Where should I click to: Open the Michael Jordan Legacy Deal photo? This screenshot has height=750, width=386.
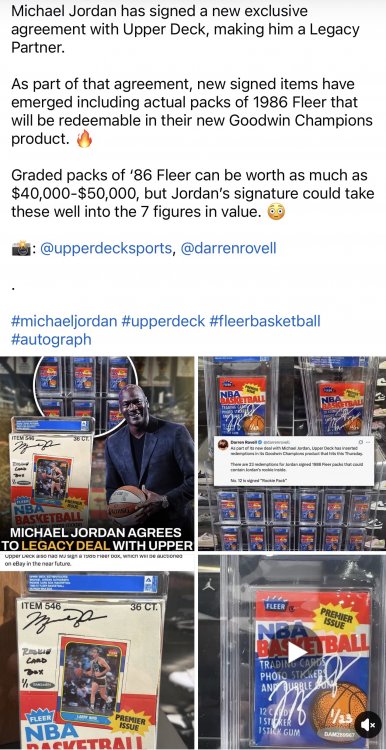97,453
